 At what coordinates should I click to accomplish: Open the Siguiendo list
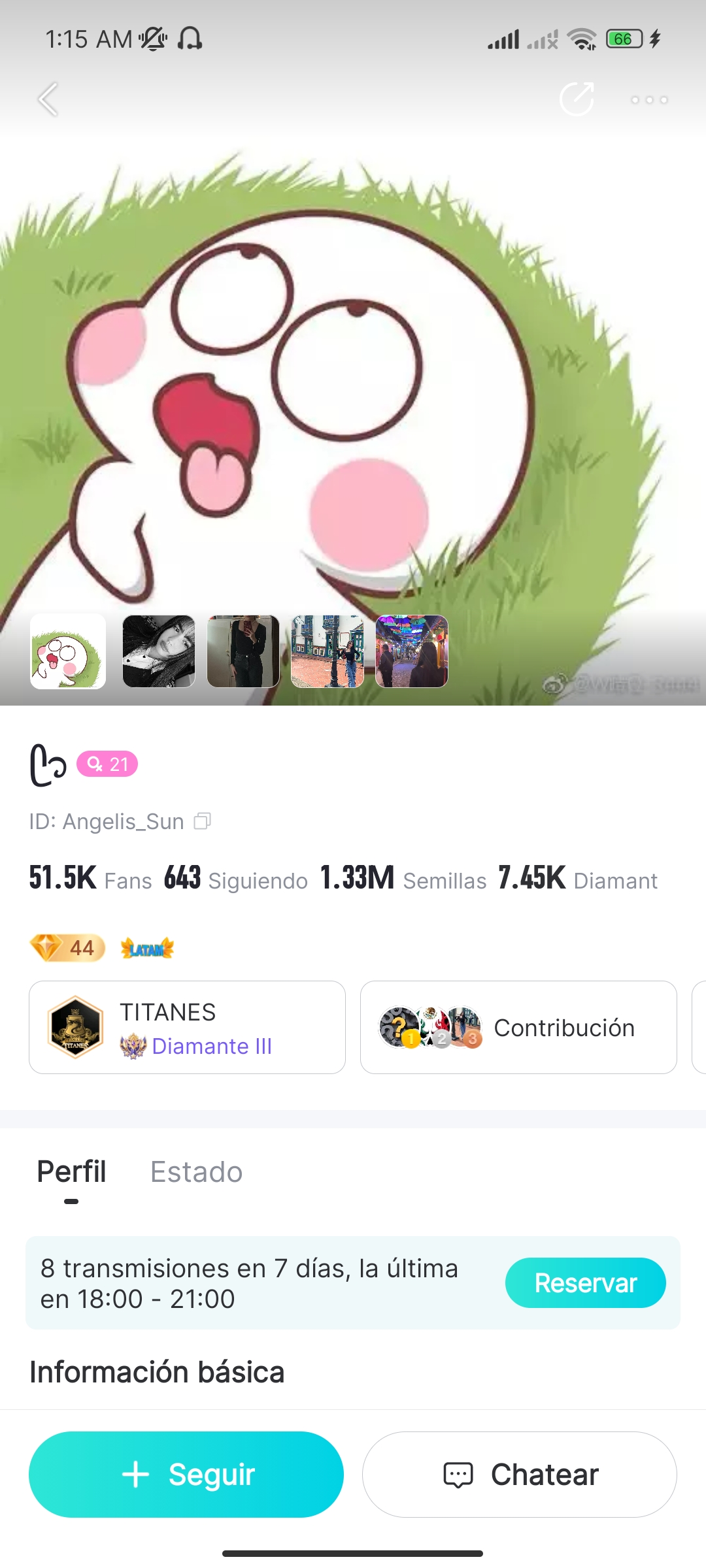(235, 879)
